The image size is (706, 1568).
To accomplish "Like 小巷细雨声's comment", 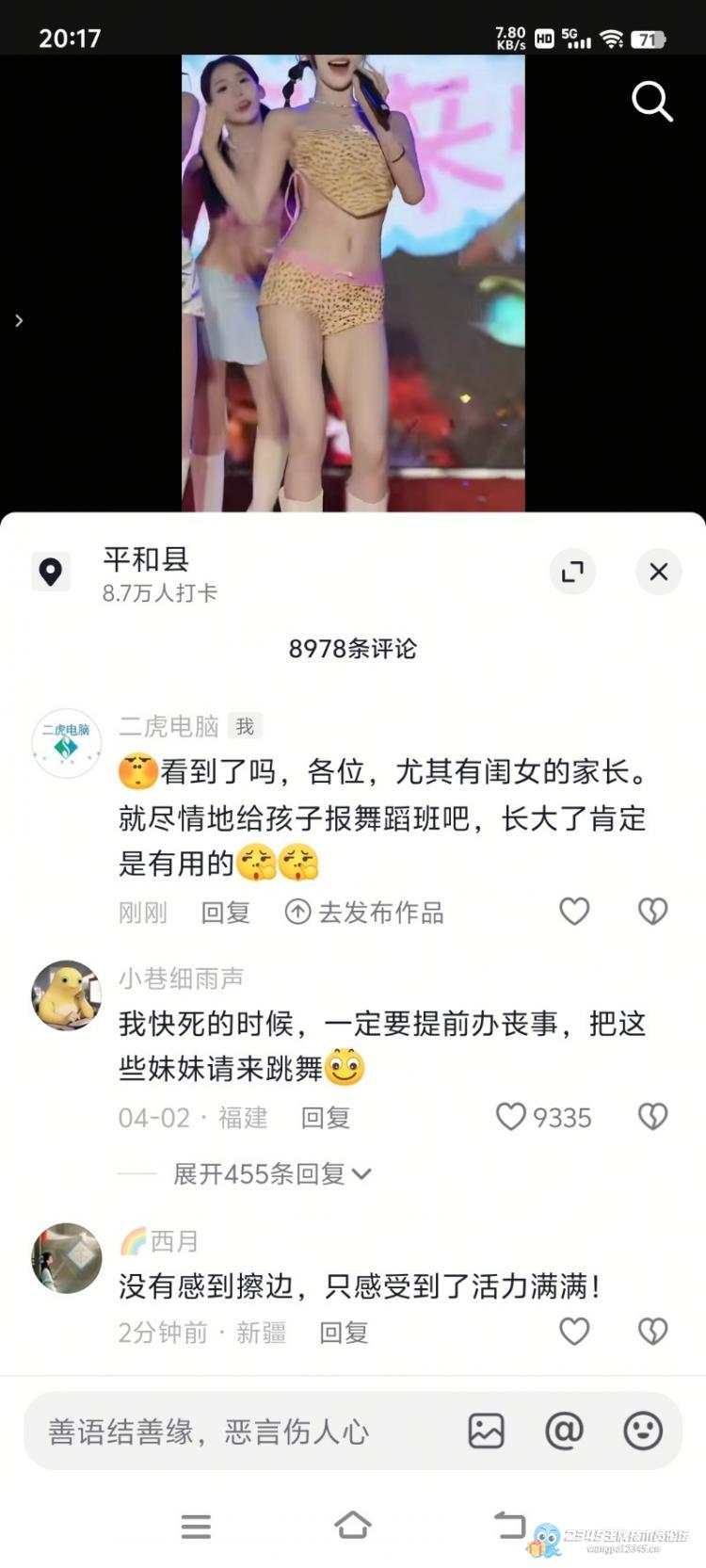I will pyautogui.click(x=511, y=1117).
